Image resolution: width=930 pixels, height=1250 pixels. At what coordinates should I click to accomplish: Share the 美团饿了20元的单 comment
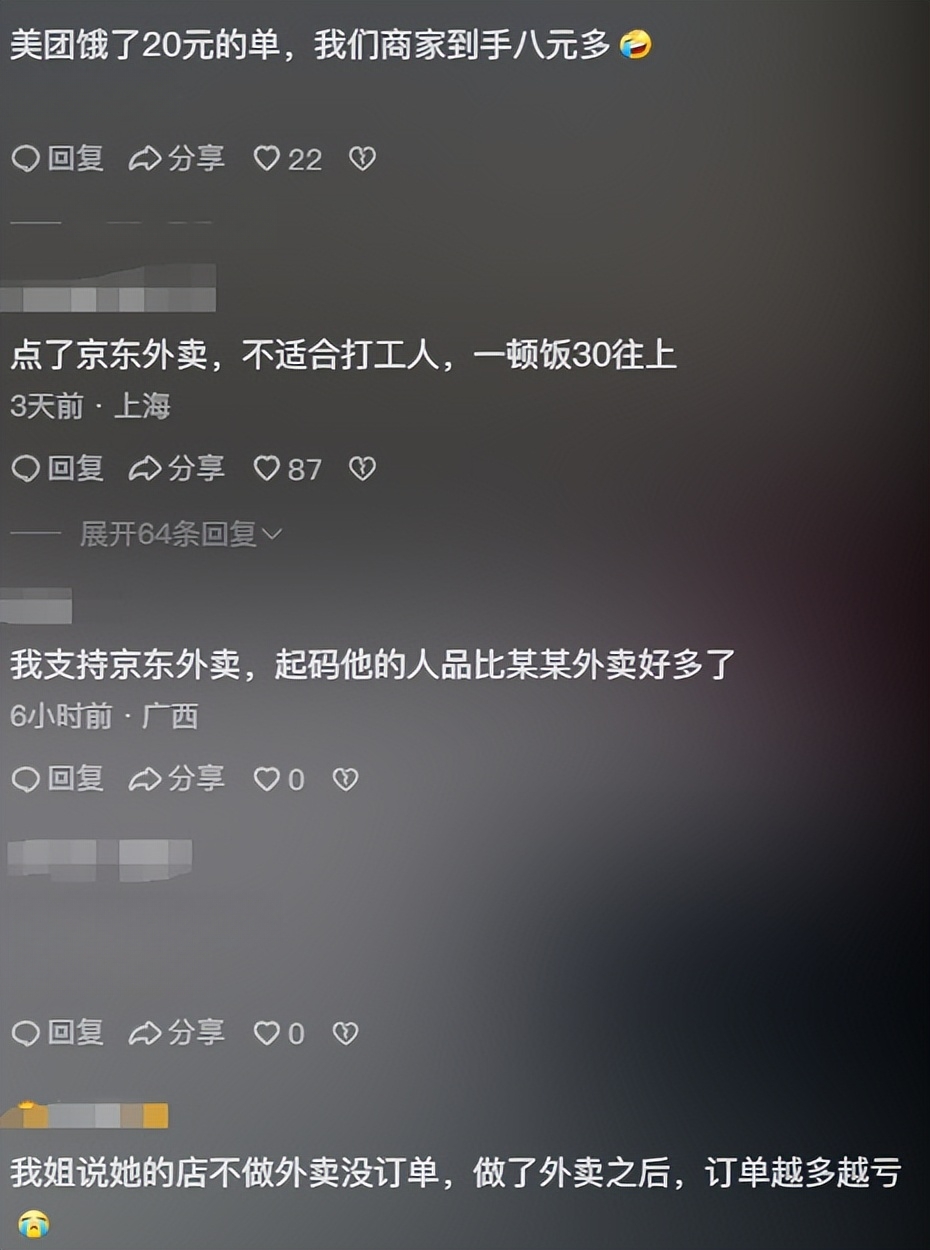177,158
